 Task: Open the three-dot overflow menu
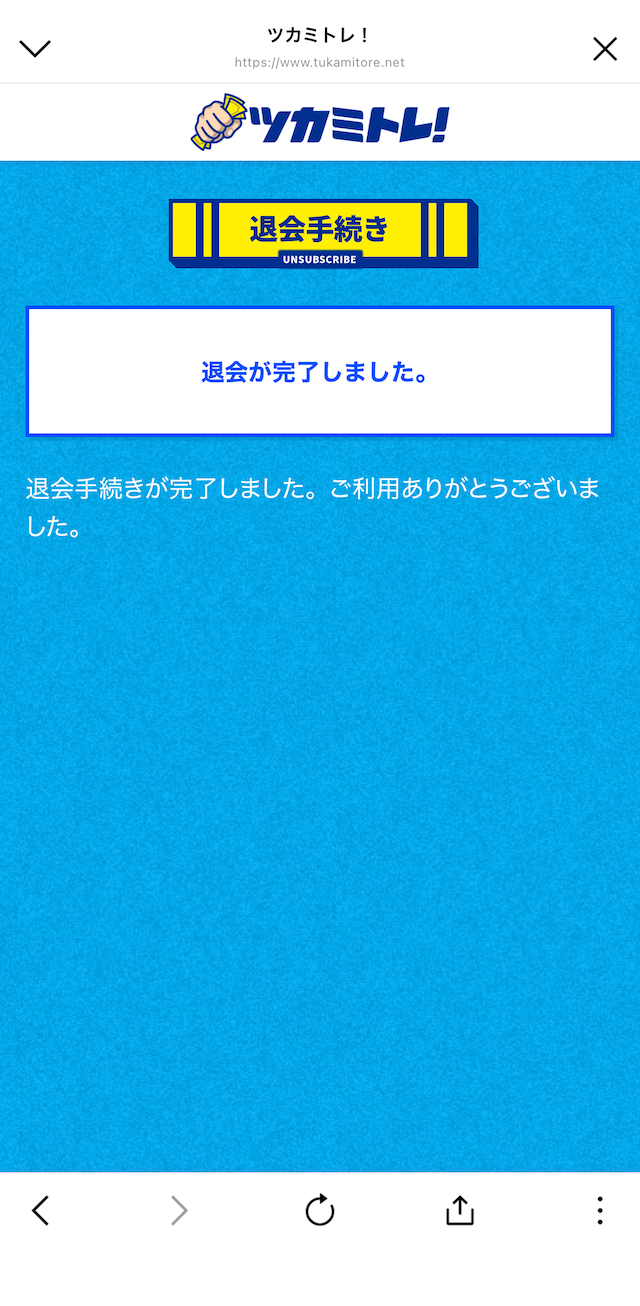[600, 1210]
